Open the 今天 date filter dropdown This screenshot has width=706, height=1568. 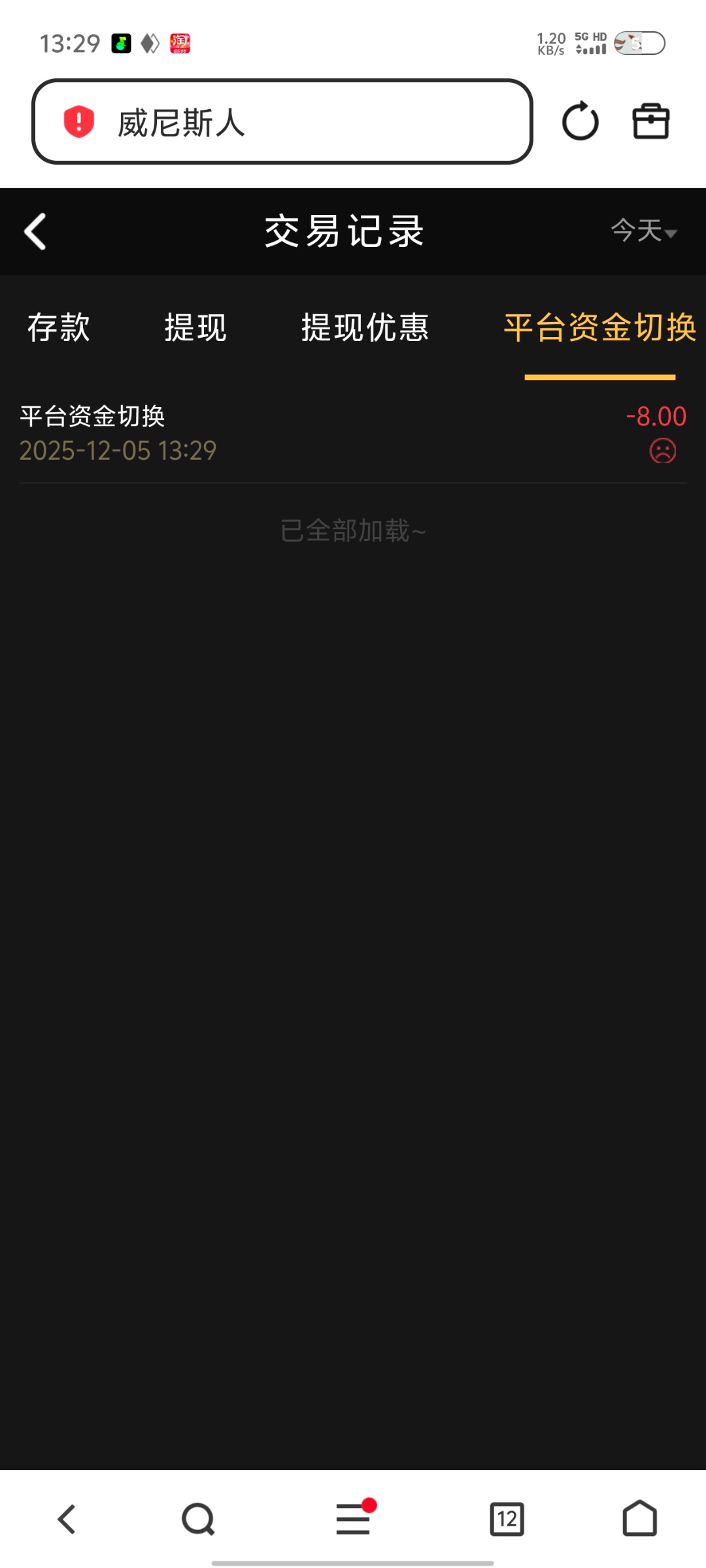tap(643, 231)
